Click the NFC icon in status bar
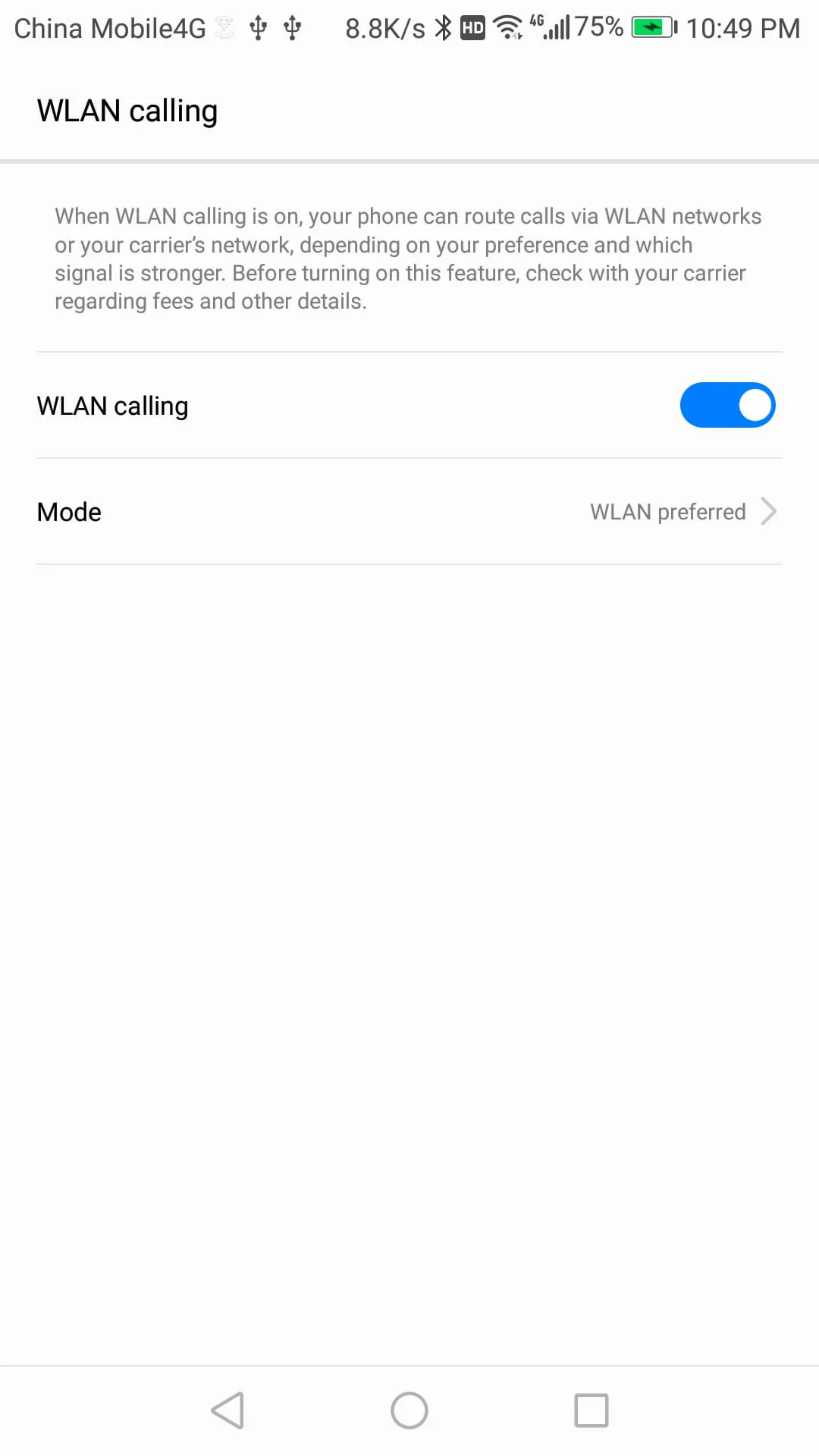This screenshot has height=1456, width=819. point(224,27)
